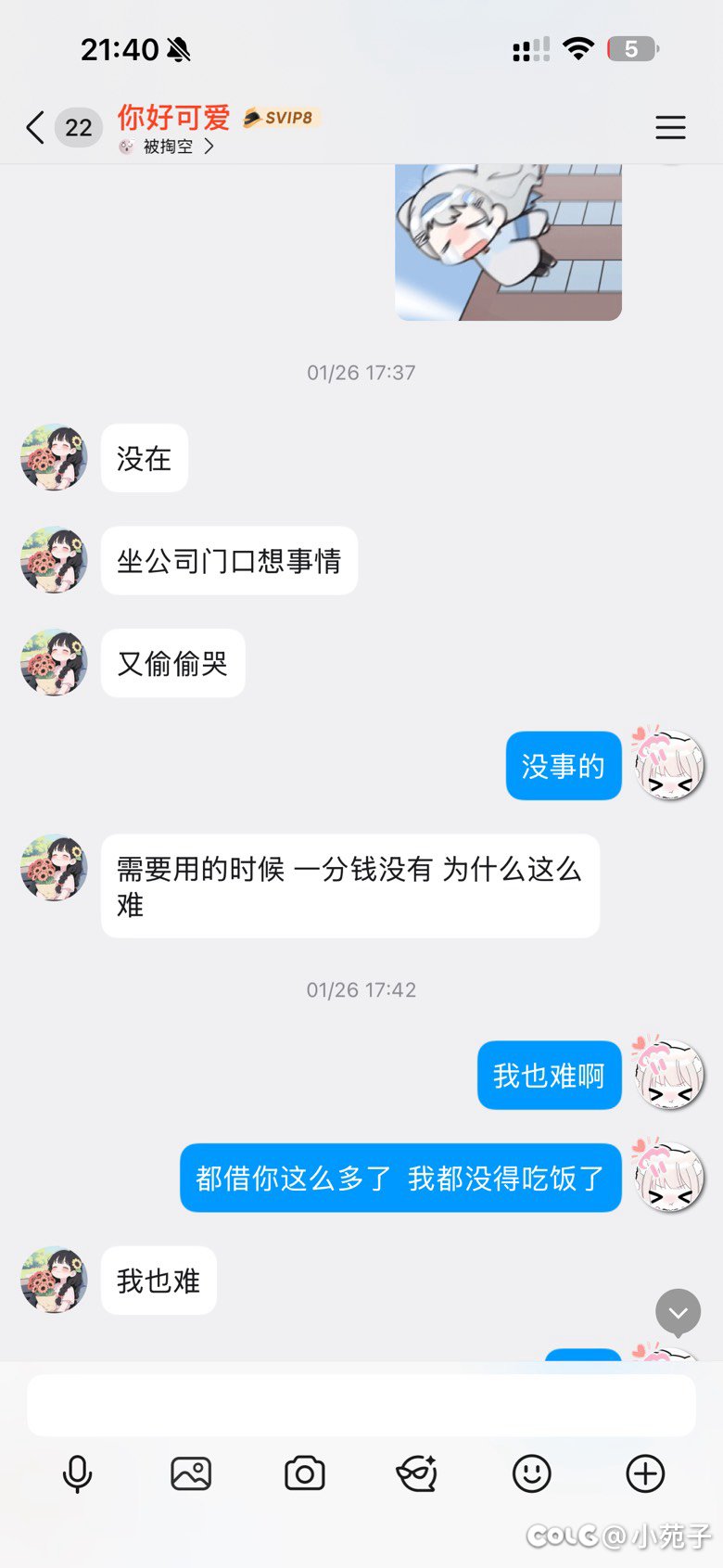
Task: Tap the SVIP8 membership badge
Action: click(280, 118)
